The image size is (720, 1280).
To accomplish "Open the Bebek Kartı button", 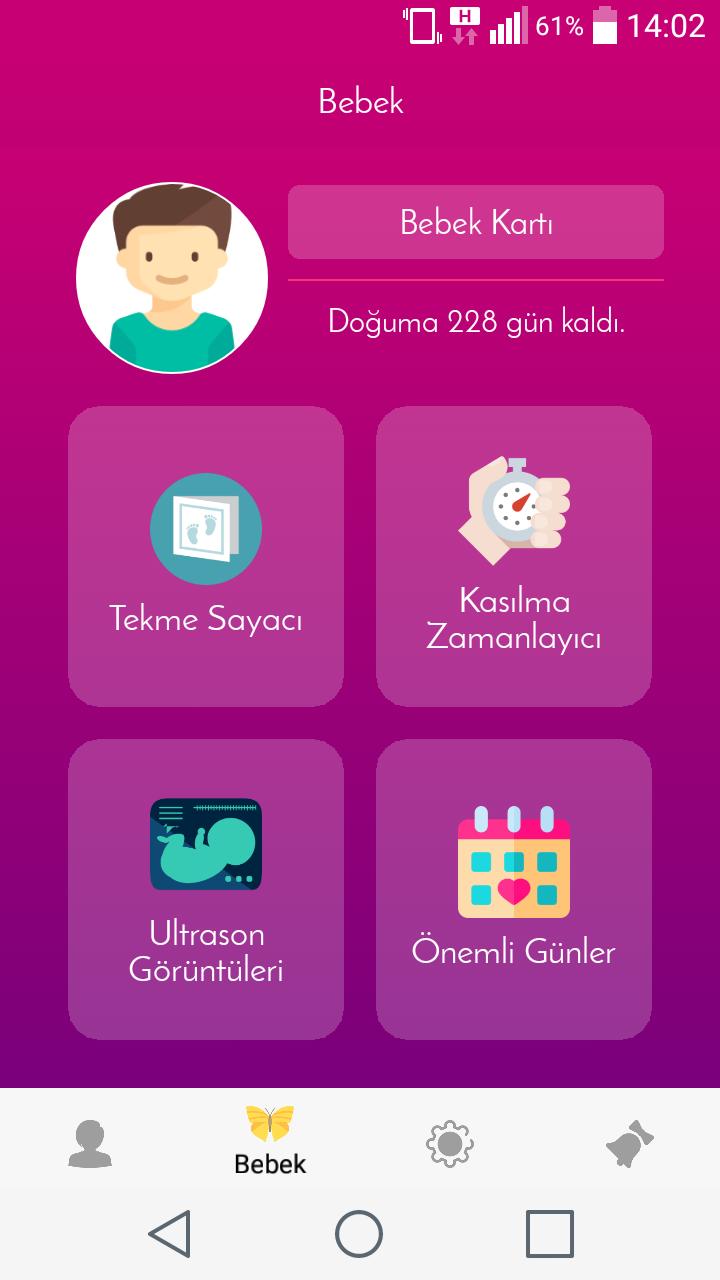I will tap(475, 222).
